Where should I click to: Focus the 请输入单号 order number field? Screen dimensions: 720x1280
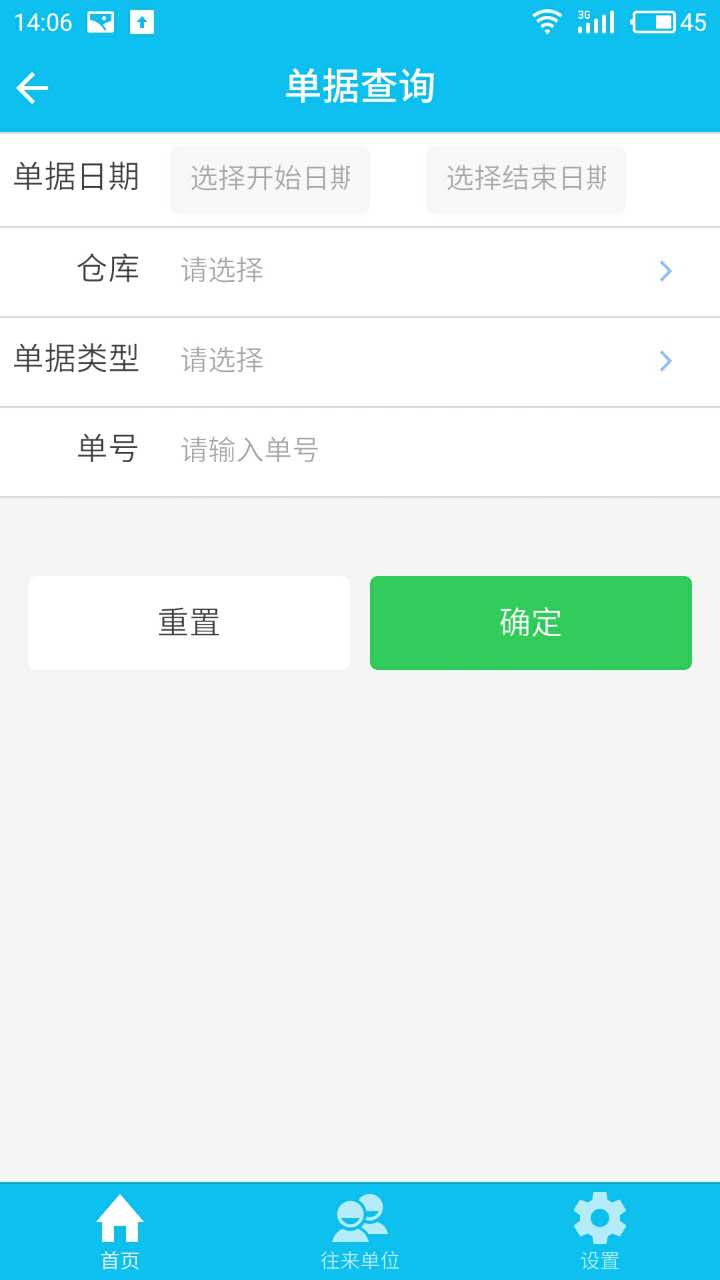tap(440, 452)
